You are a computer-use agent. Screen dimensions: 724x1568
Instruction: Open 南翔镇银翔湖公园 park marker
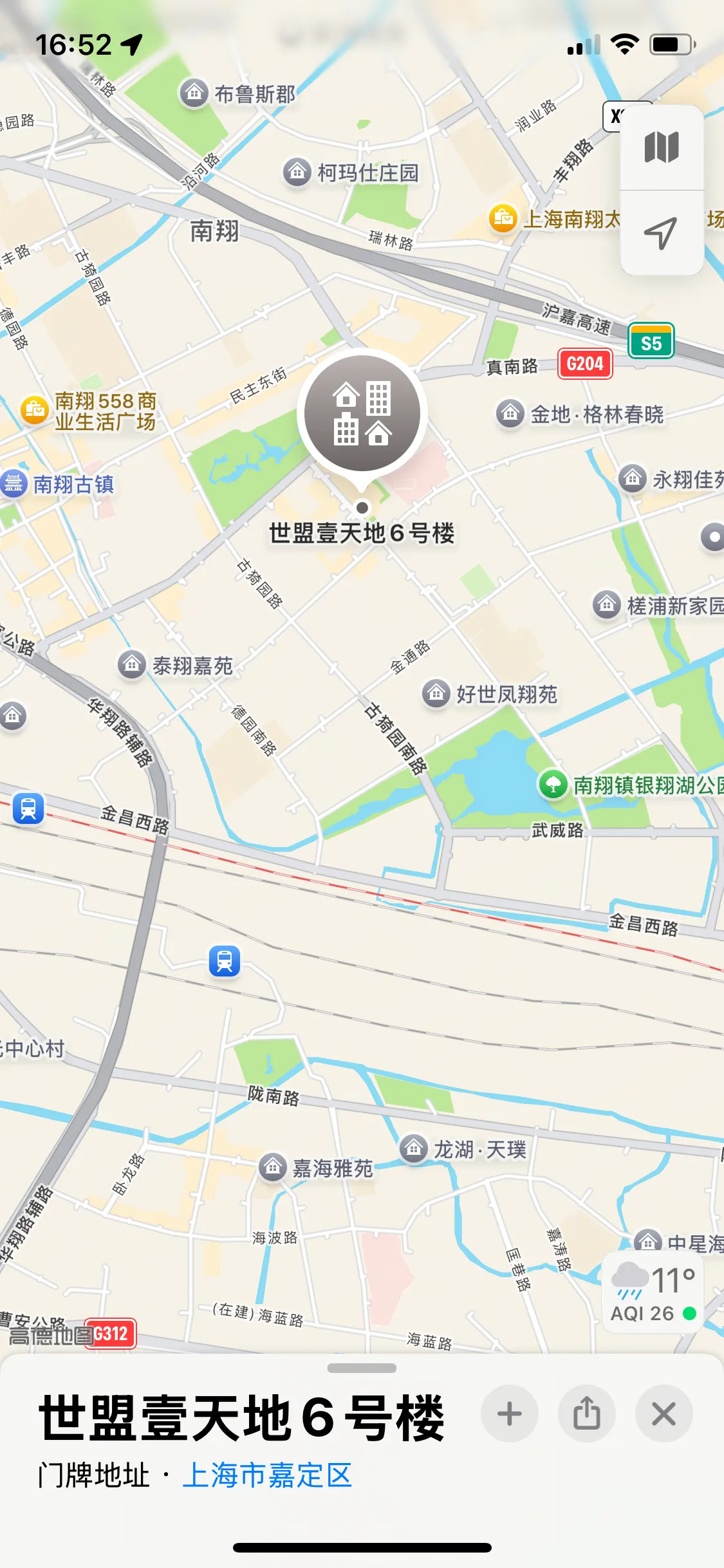pyautogui.click(x=553, y=784)
